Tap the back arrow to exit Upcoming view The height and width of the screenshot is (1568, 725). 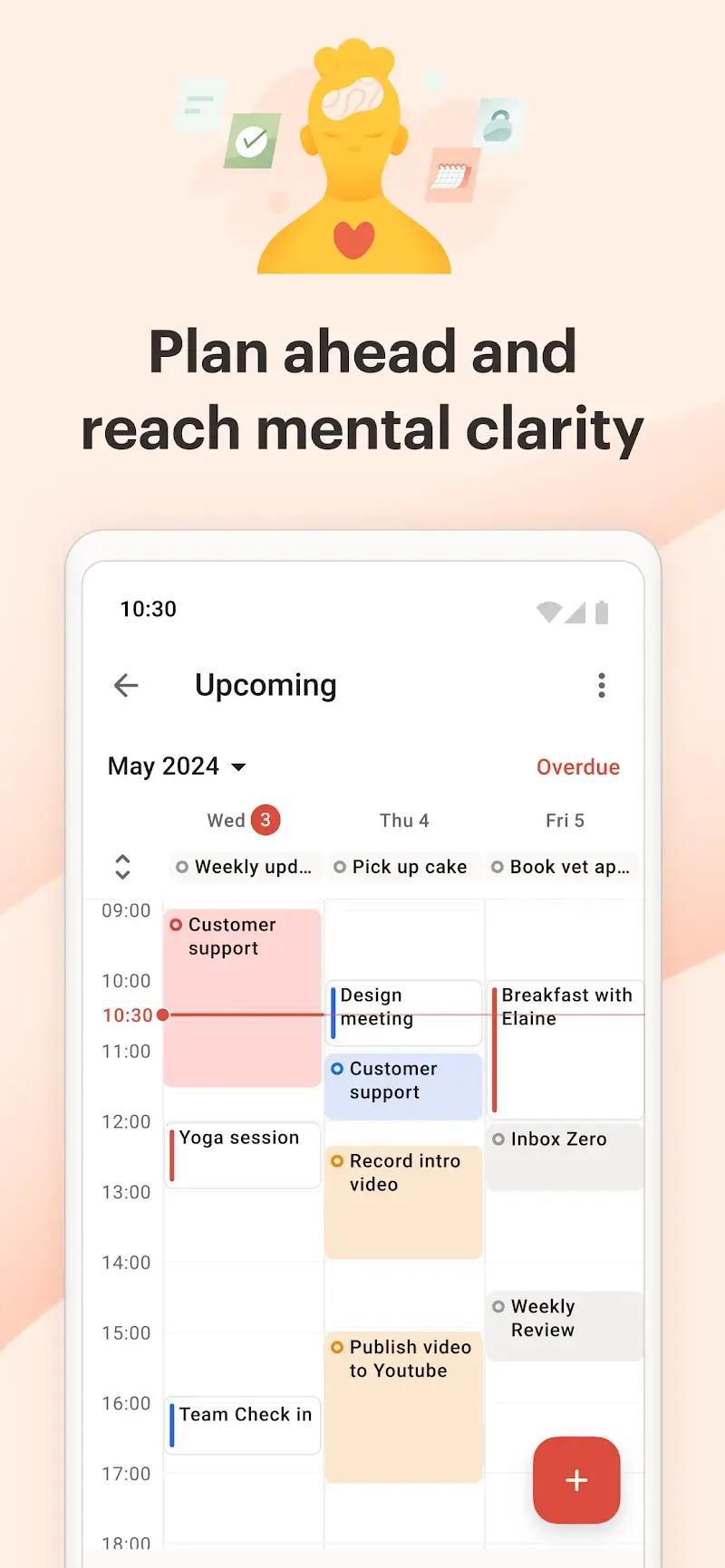pos(126,686)
